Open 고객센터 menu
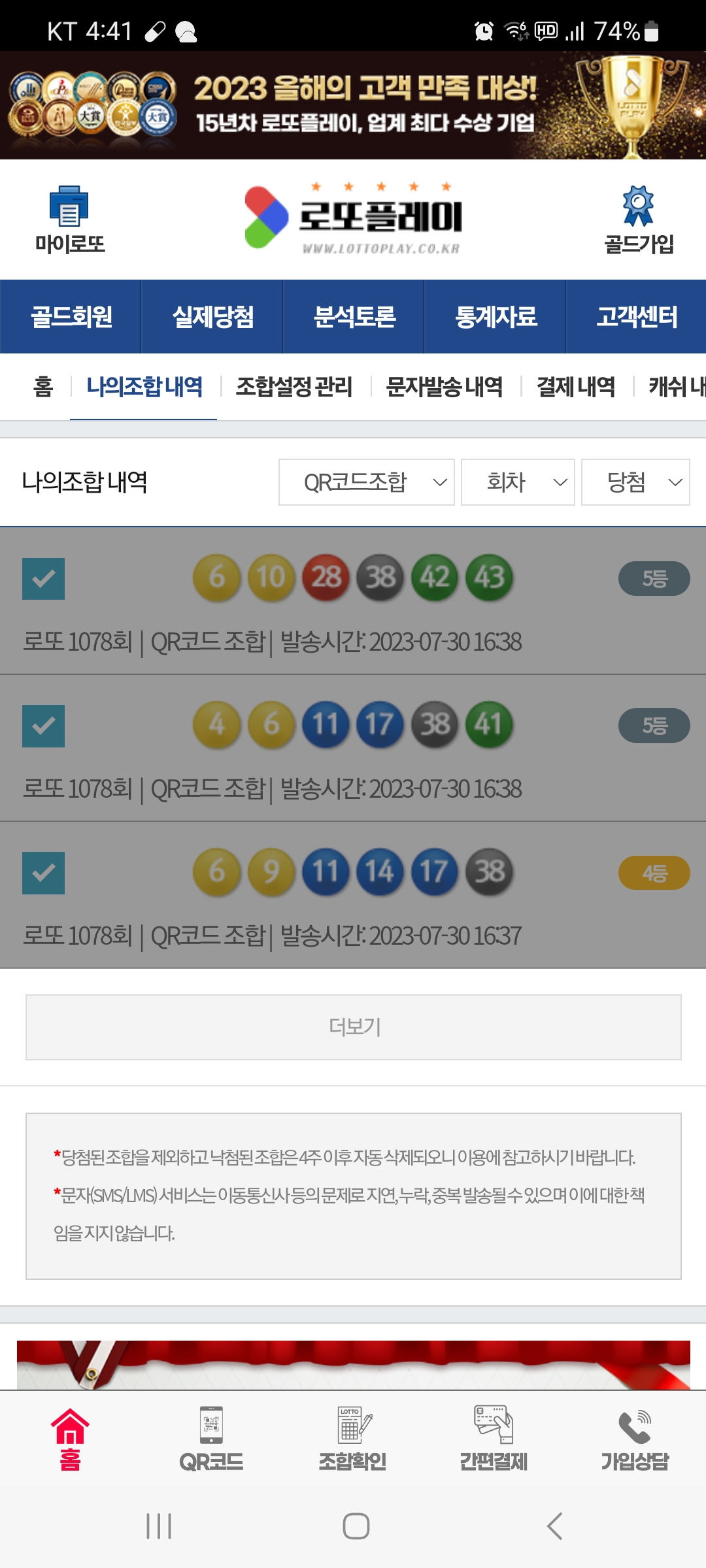This screenshot has height=1568, width=706. pos(636,317)
